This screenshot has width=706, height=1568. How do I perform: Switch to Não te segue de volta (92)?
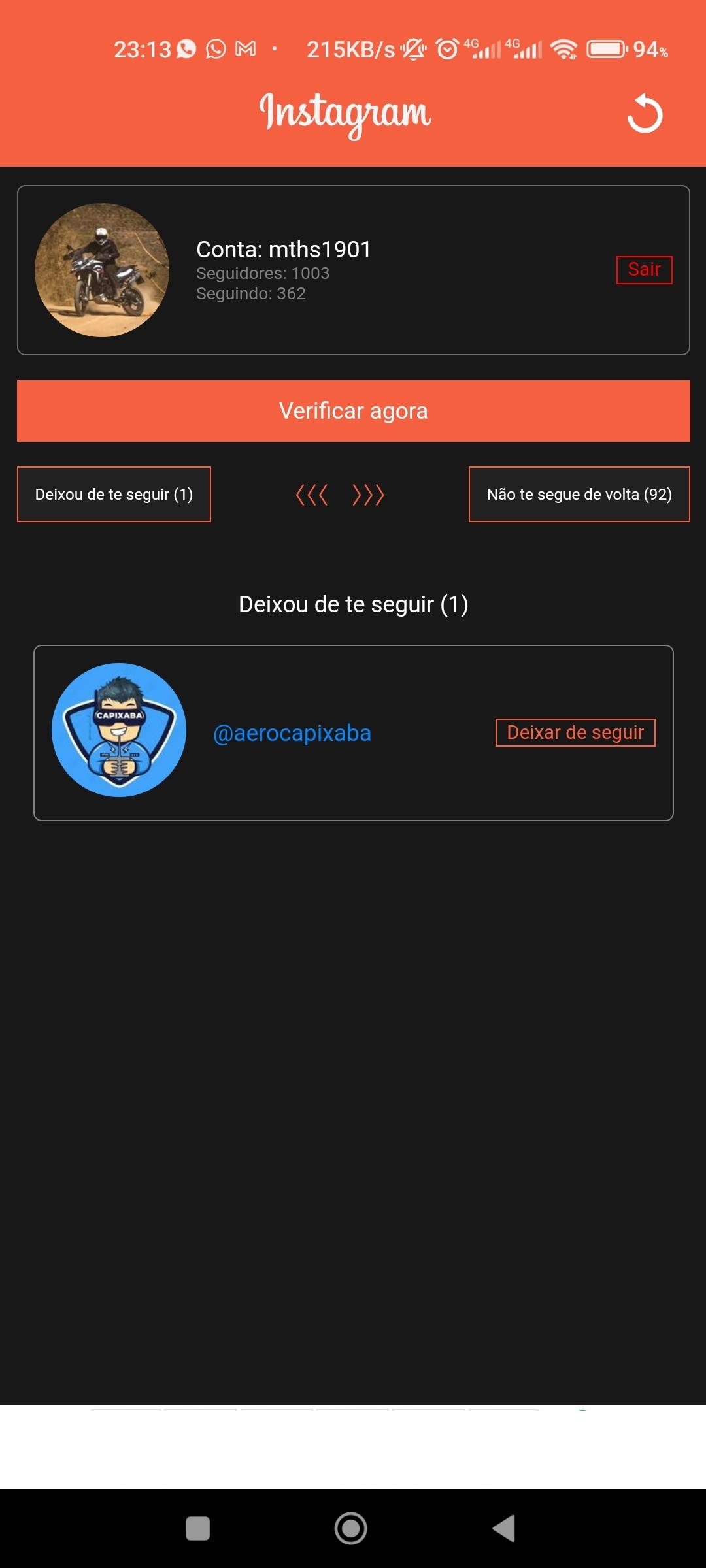click(x=579, y=494)
